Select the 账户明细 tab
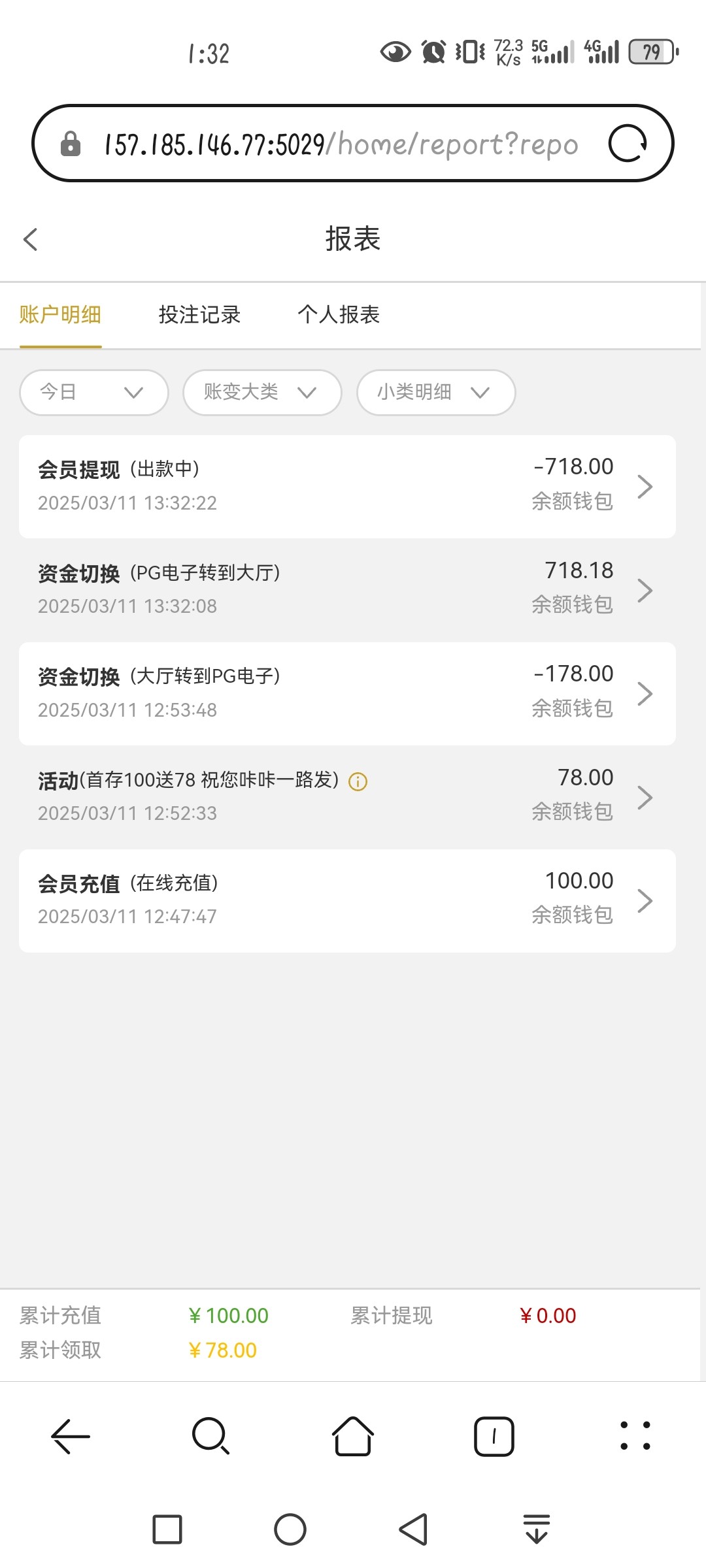The height and width of the screenshot is (1568, 706). (x=60, y=315)
